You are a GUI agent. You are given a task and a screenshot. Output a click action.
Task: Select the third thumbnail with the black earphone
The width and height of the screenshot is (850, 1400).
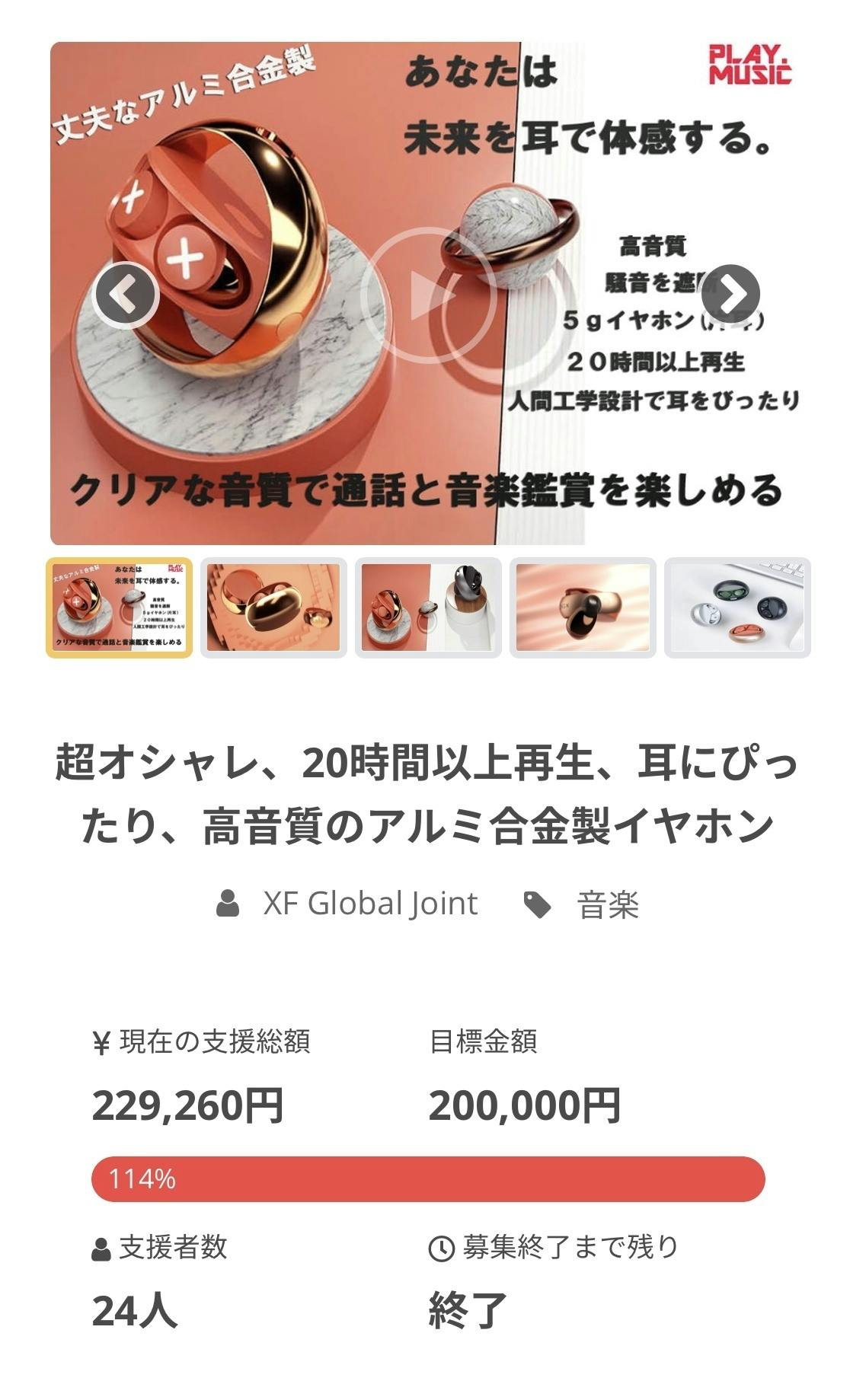click(x=428, y=608)
